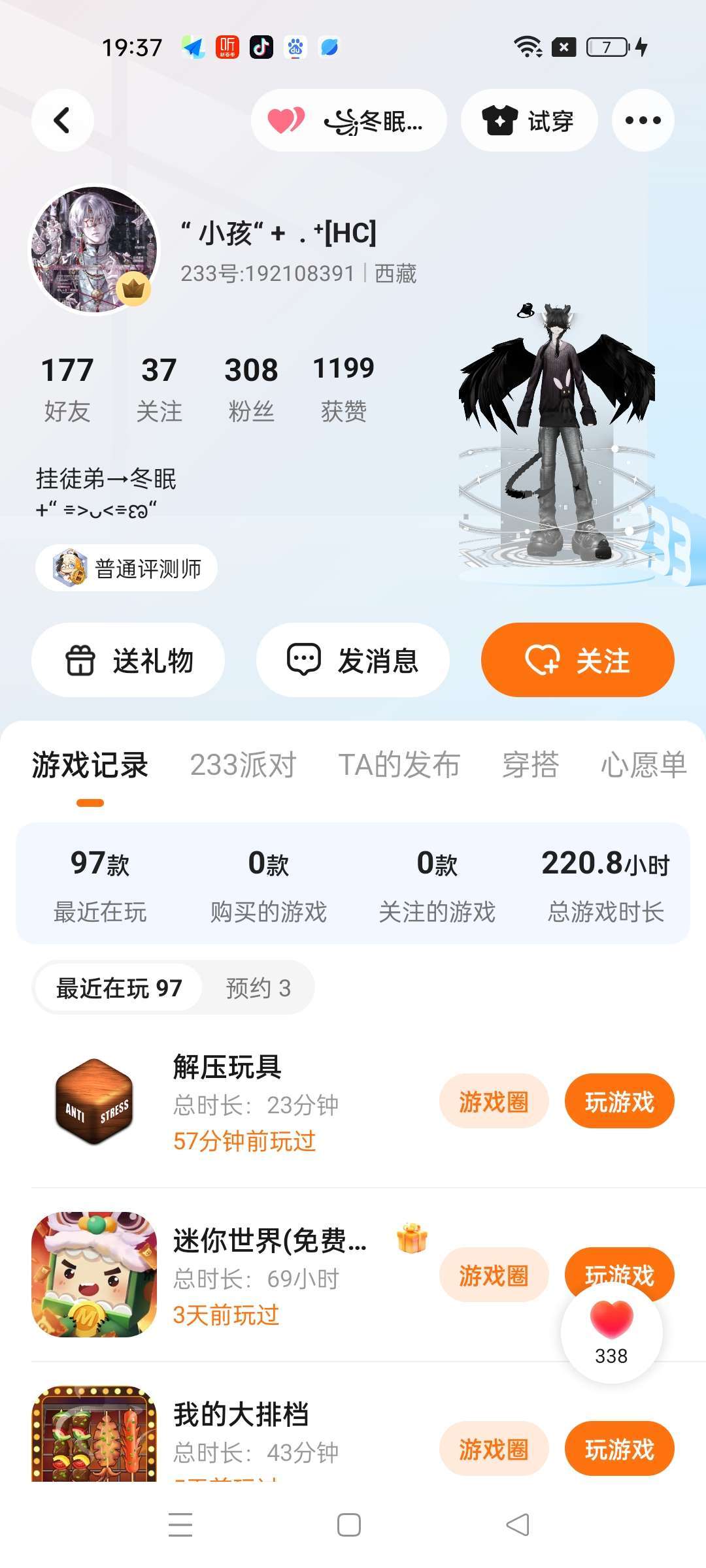This screenshot has width=706, height=1568.
Task: Send a gift with 送礼物
Action: [x=128, y=660]
